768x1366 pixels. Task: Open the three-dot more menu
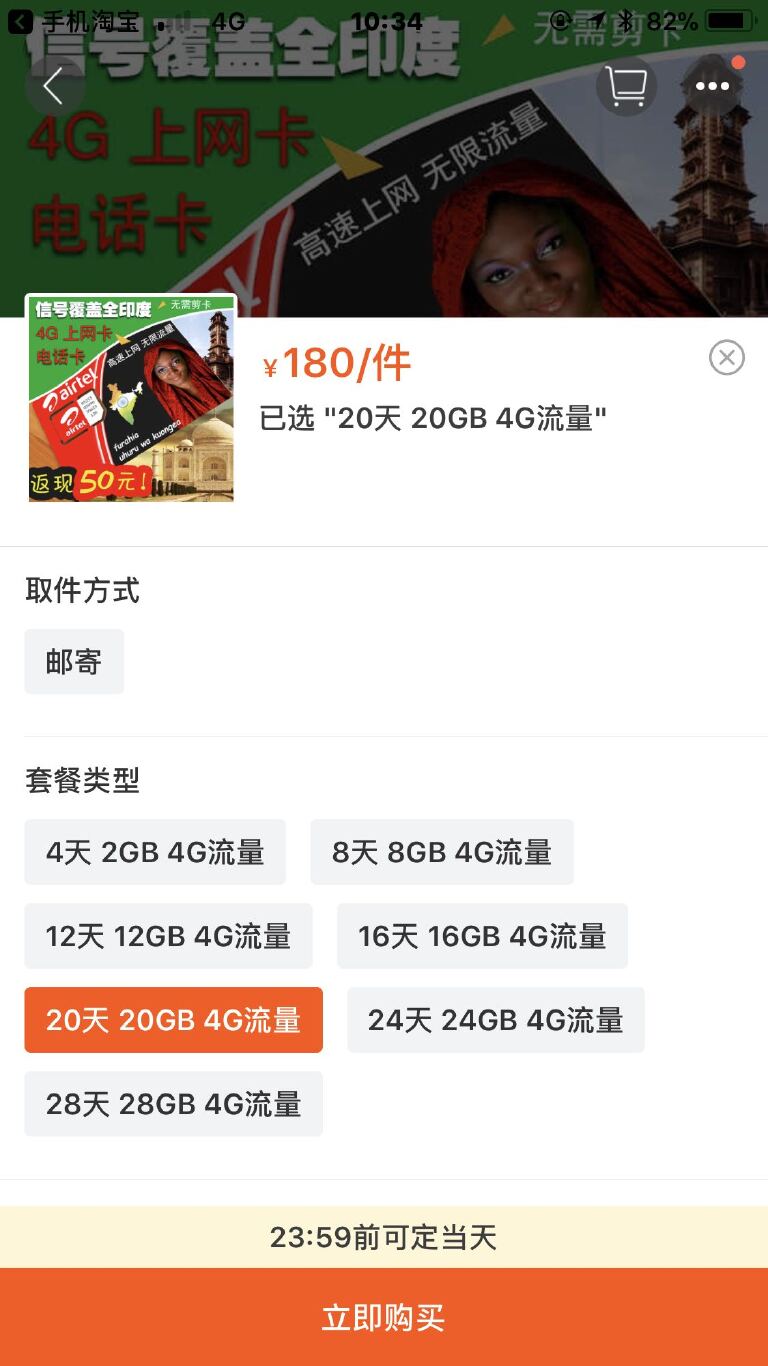point(712,87)
